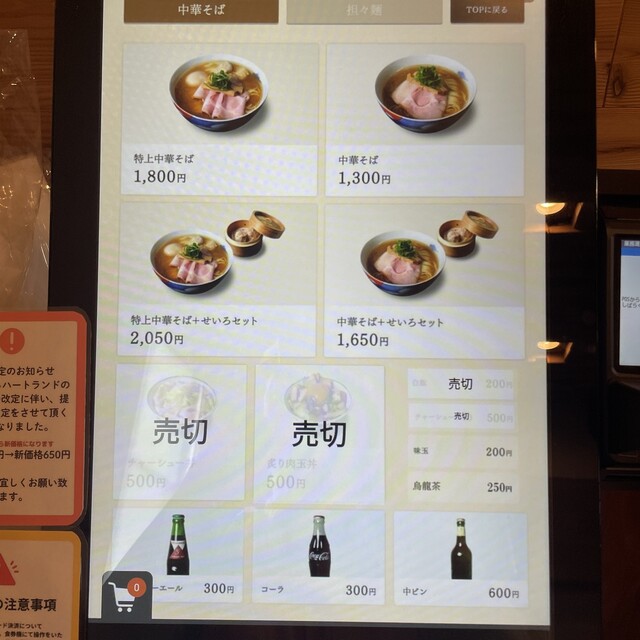Switch to the 中華そば tab
The height and width of the screenshot is (640, 640).
tap(201, 10)
